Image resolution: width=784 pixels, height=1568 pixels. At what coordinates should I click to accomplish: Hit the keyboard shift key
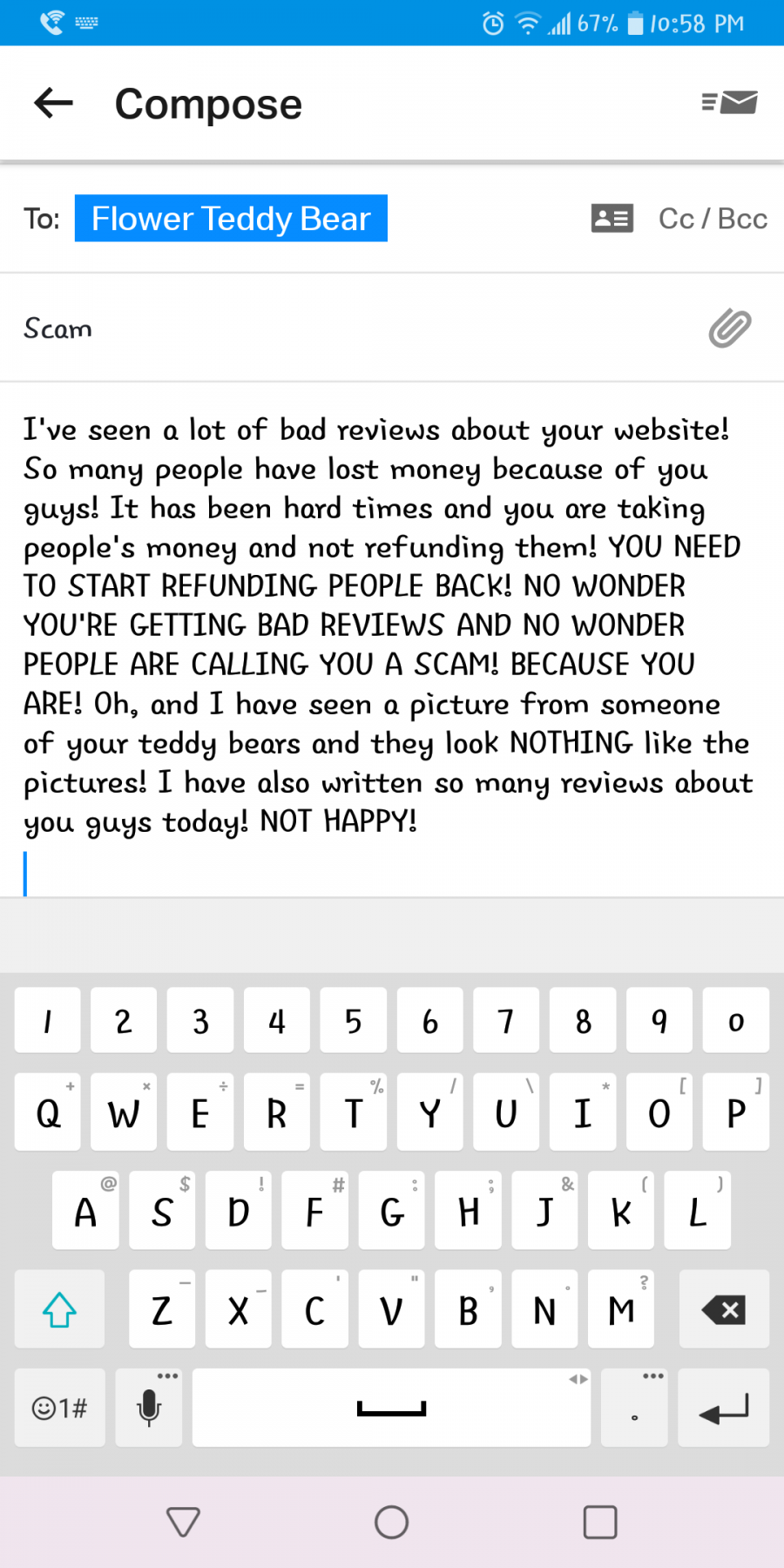pyautogui.click(x=60, y=1309)
